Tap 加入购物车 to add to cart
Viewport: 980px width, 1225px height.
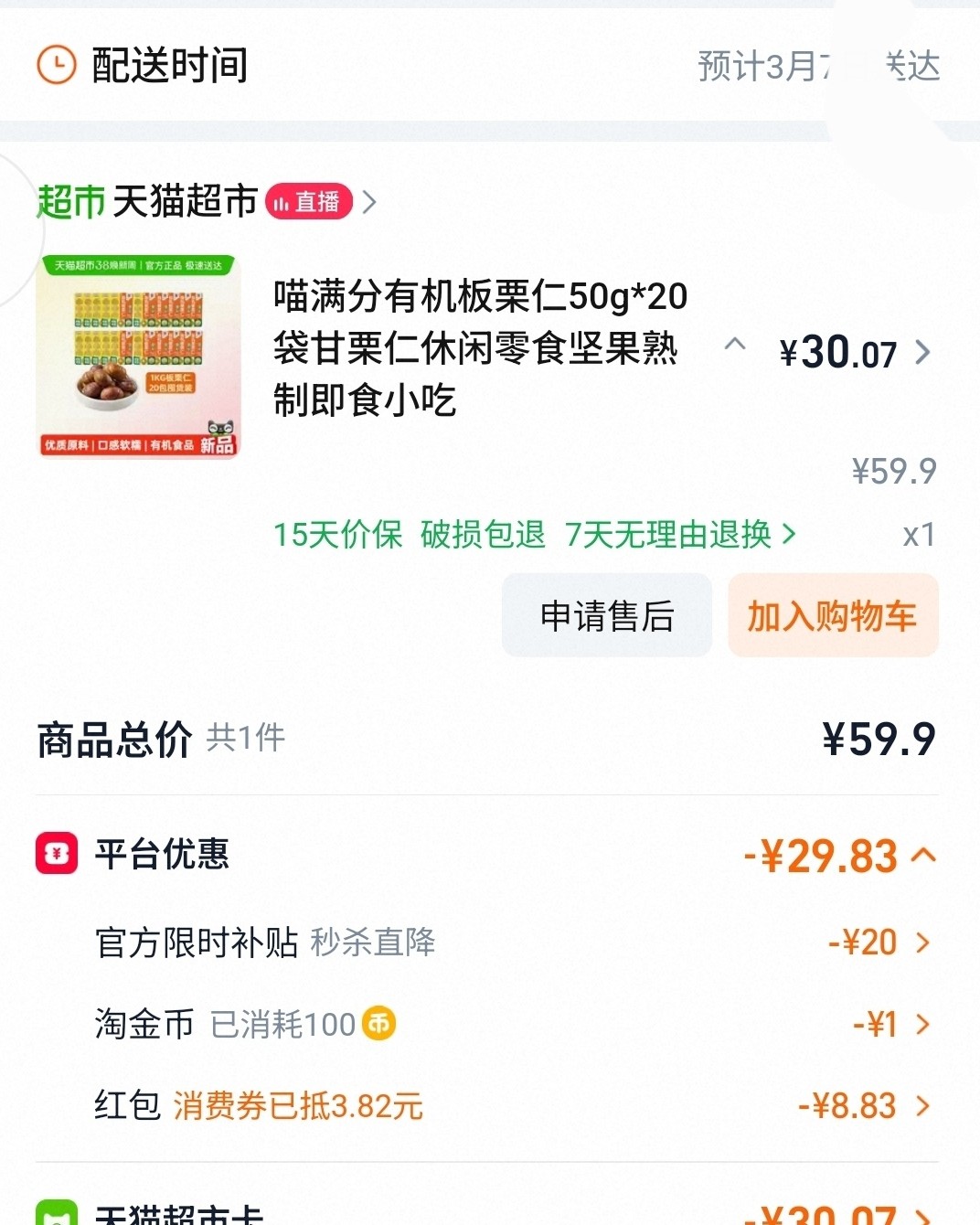click(832, 615)
